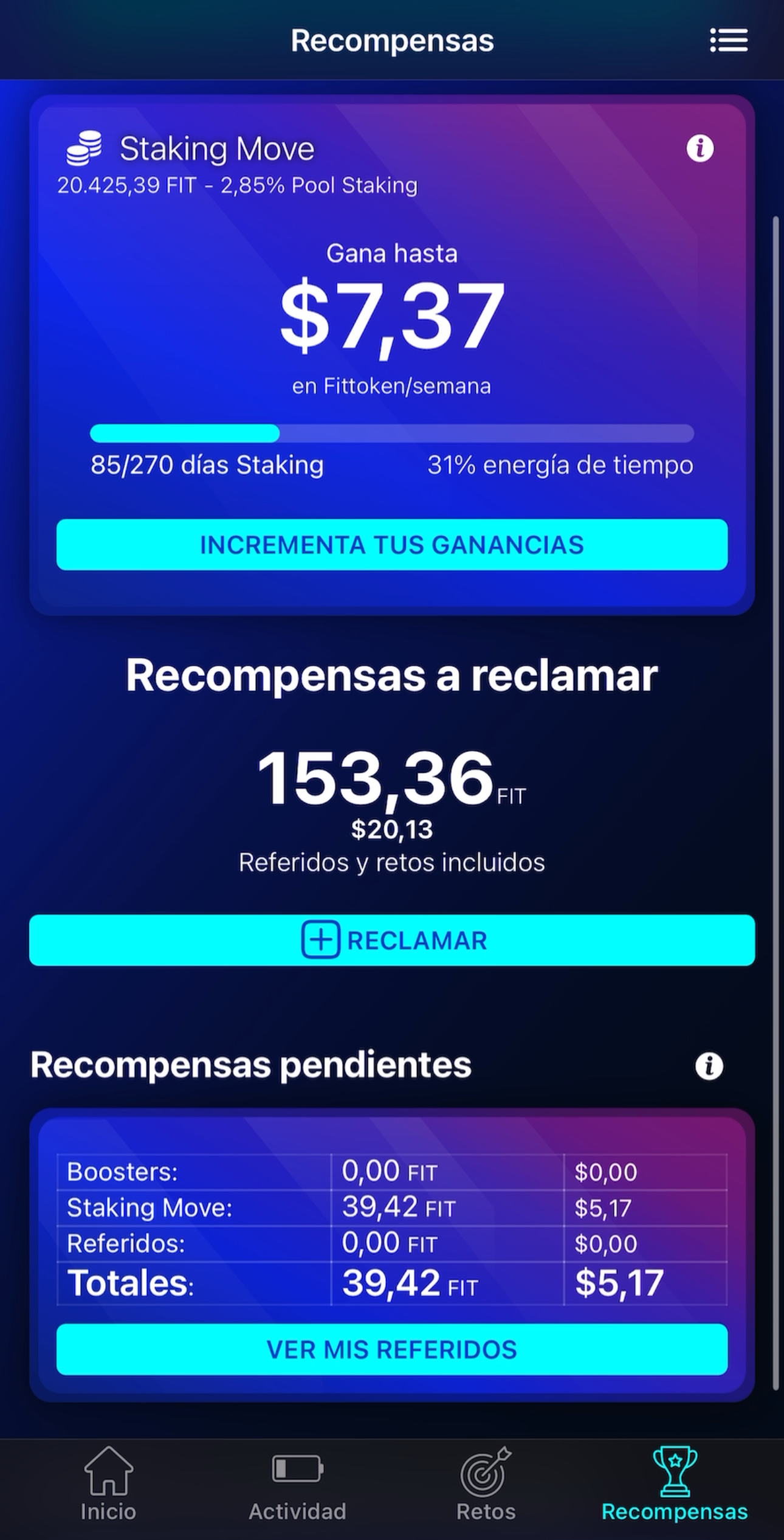Open the Recompensas pendientes info icon
The image size is (784, 1540).
click(709, 1066)
